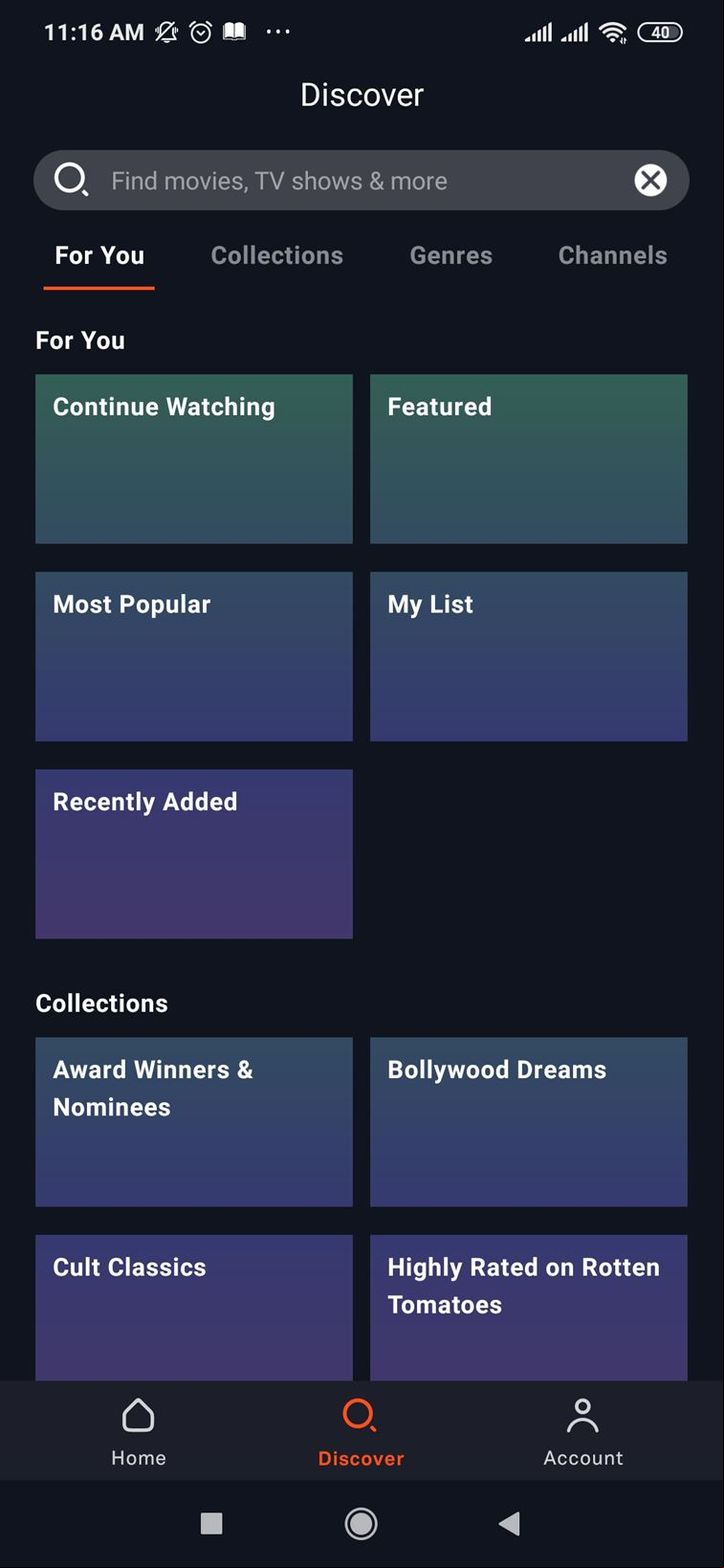Go to the Home tab in bottom navigation
Image resolution: width=724 pixels, height=1568 pixels.
(x=139, y=1432)
